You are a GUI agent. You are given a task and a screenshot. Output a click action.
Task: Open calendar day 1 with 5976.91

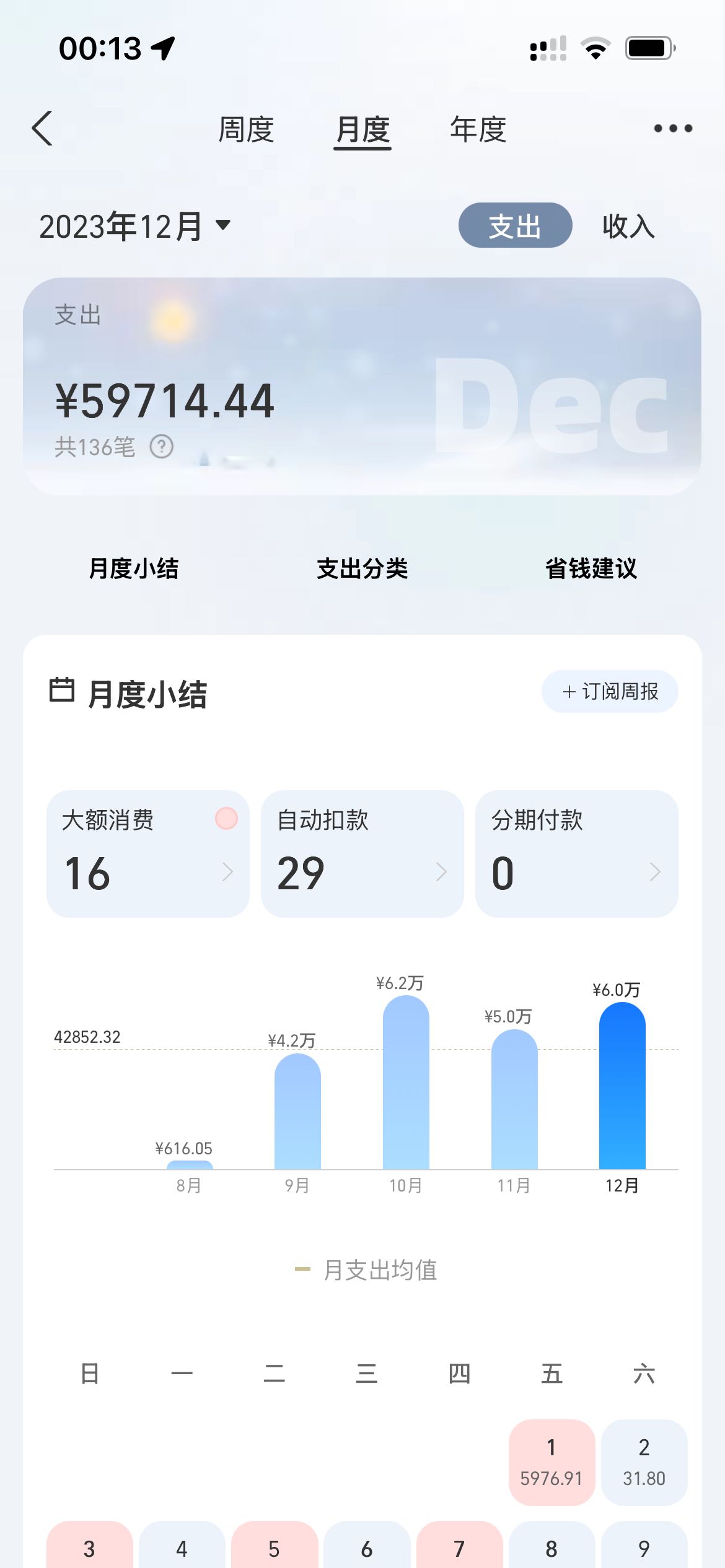tap(551, 1462)
